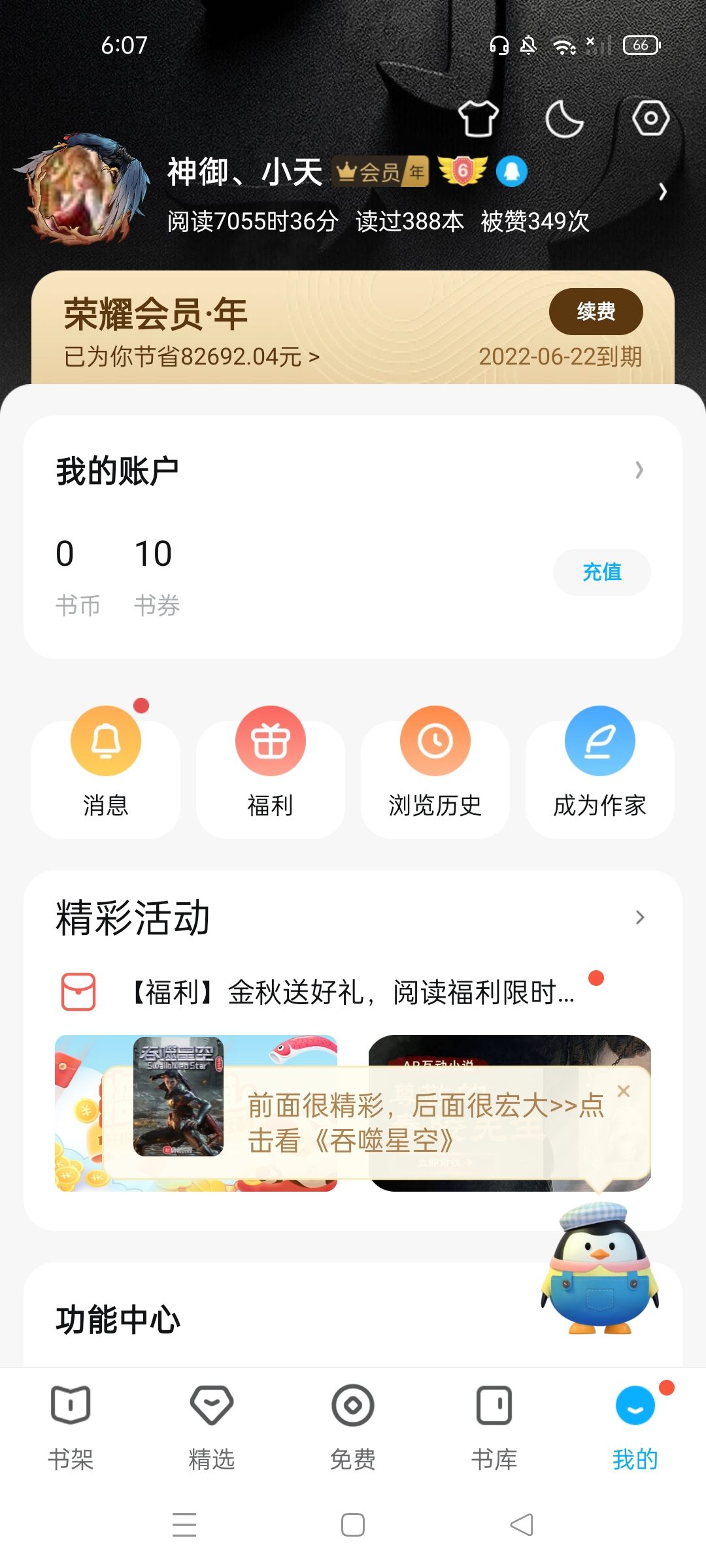Open 我的账户 account details
Viewport: 706px width, 1568px height.
point(353,470)
